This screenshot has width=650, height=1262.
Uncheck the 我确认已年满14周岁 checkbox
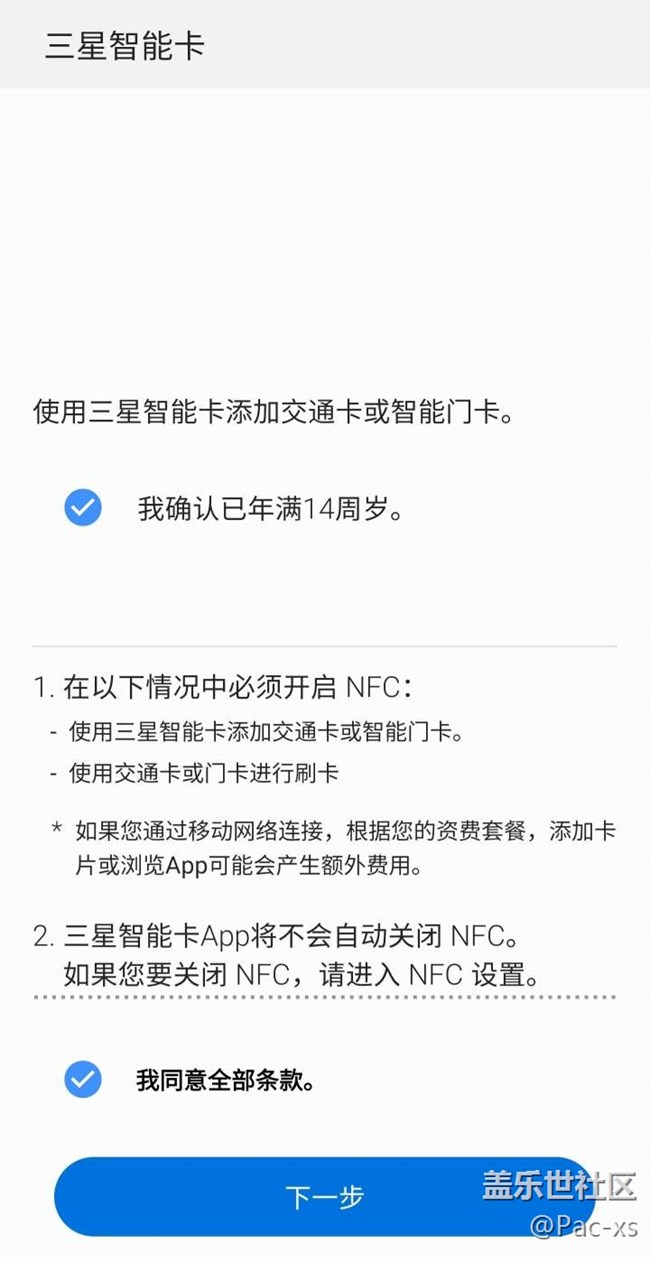pos(83,508)
